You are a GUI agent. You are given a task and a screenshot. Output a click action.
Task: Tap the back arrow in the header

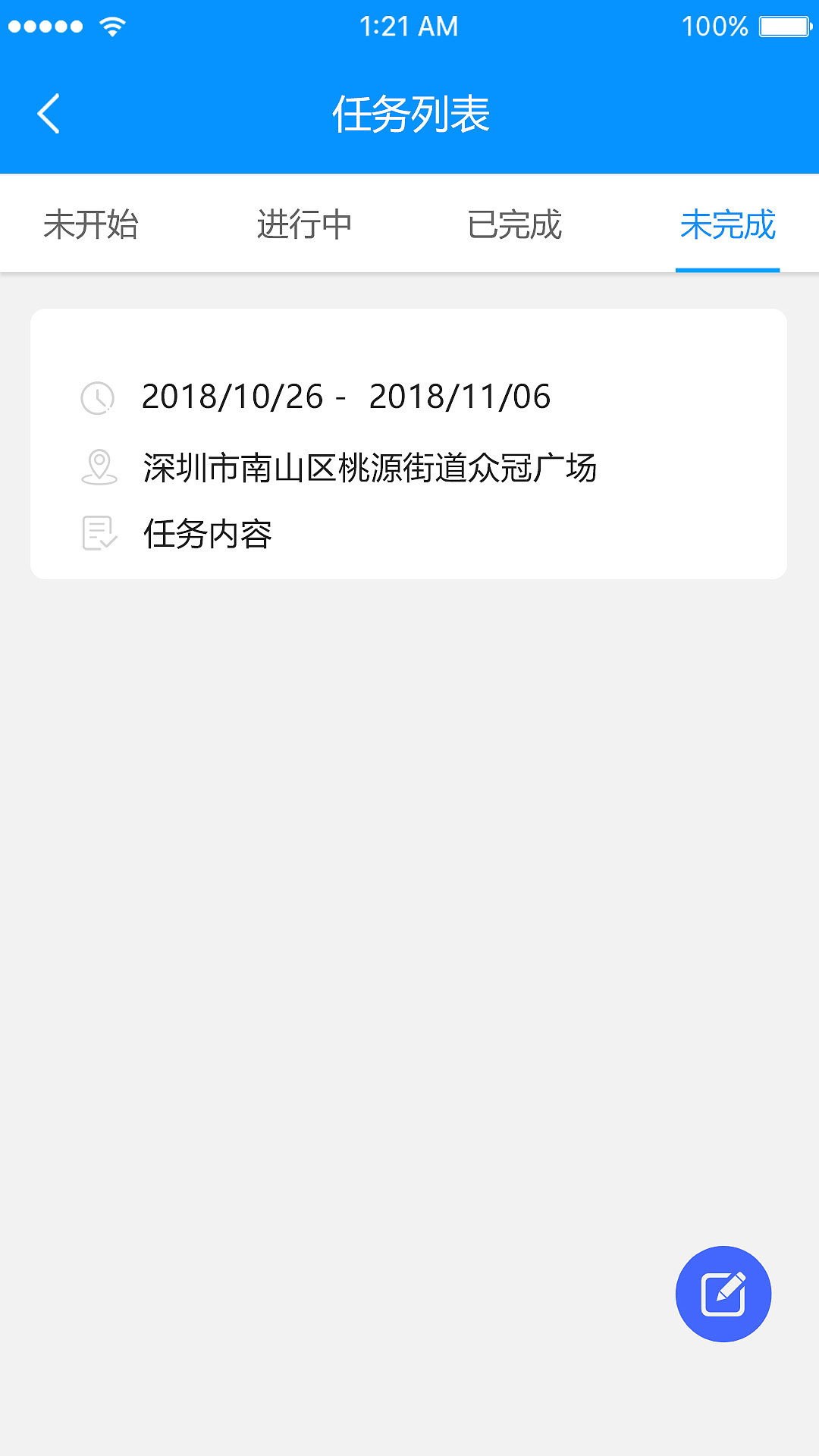(x=49, y=114)
